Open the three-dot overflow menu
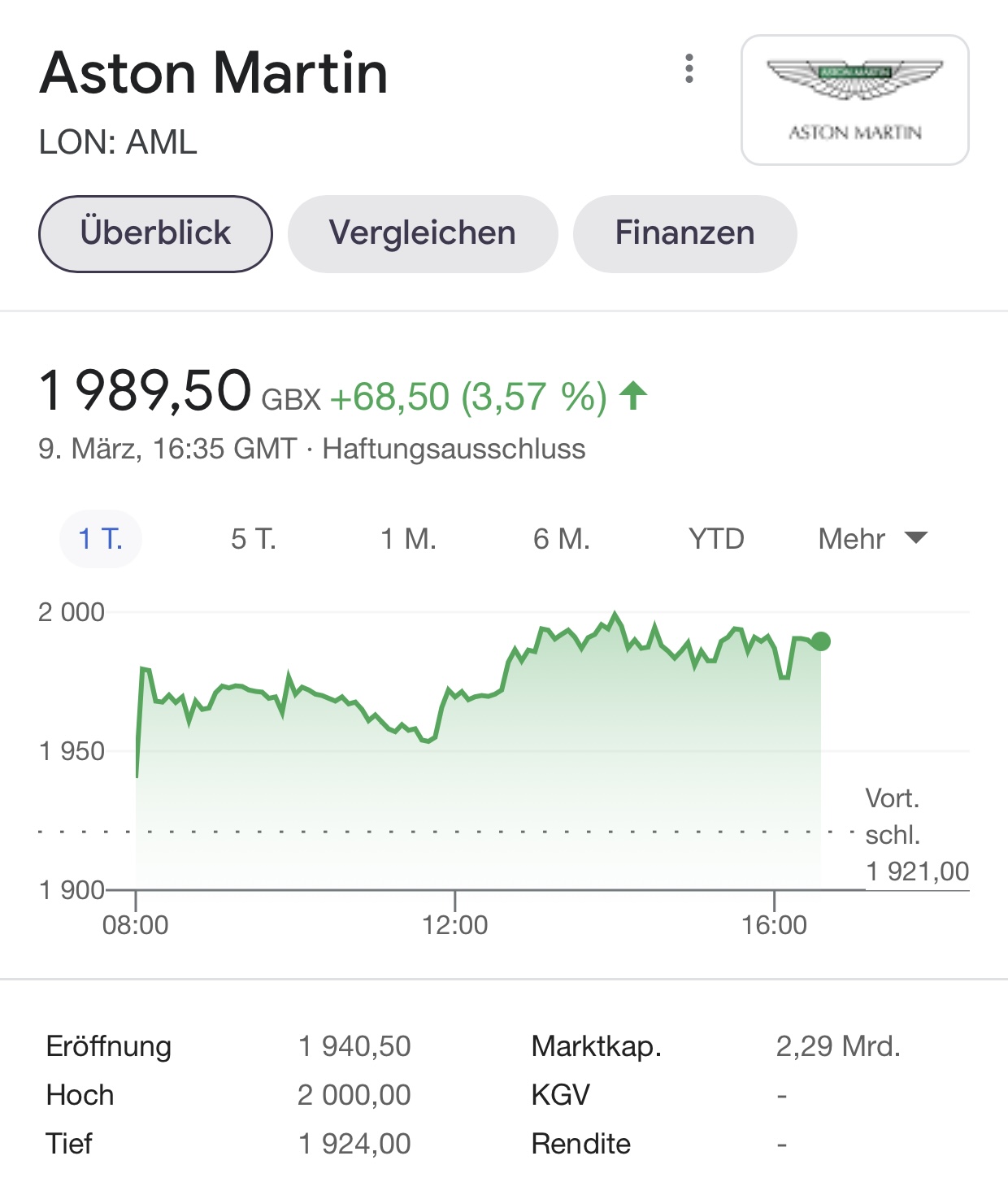Image resolution: width=1008 pixels, height=1182 pixels. coord(689,69)
